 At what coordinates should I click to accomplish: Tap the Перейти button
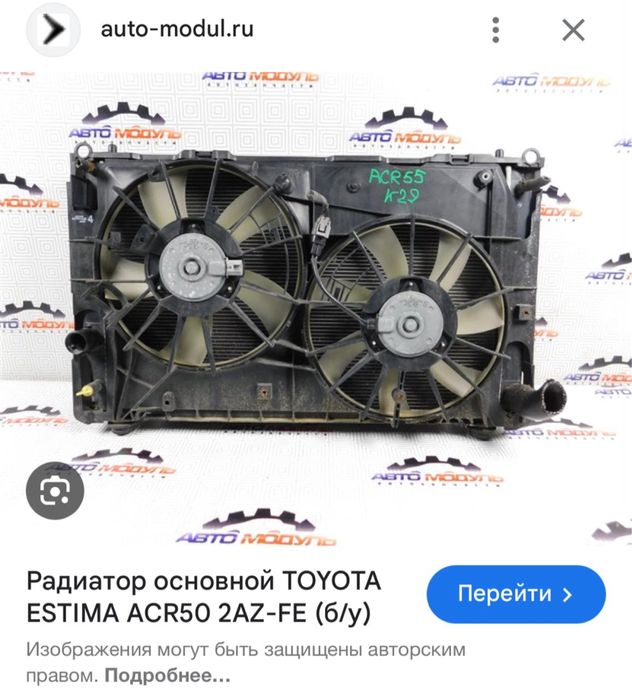[515, 594]
